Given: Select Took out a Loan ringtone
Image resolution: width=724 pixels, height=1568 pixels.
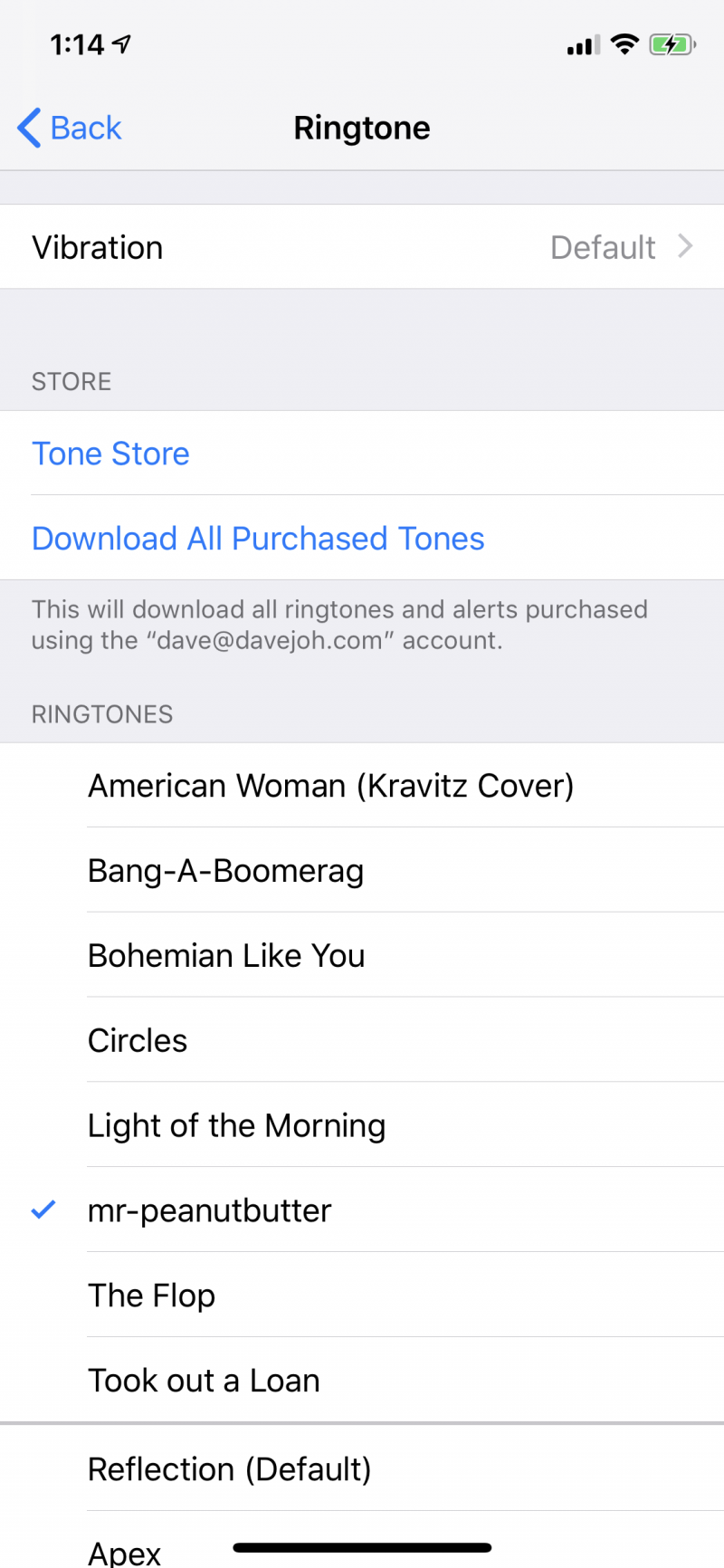Looking at the screenshot, I should pos(362,1382).
